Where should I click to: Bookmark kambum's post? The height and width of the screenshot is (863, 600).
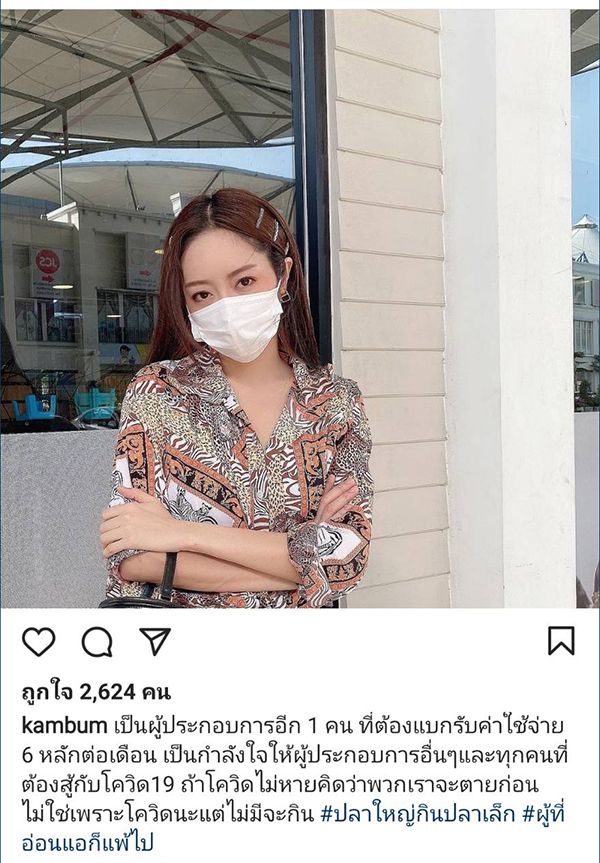click(561, 641)
